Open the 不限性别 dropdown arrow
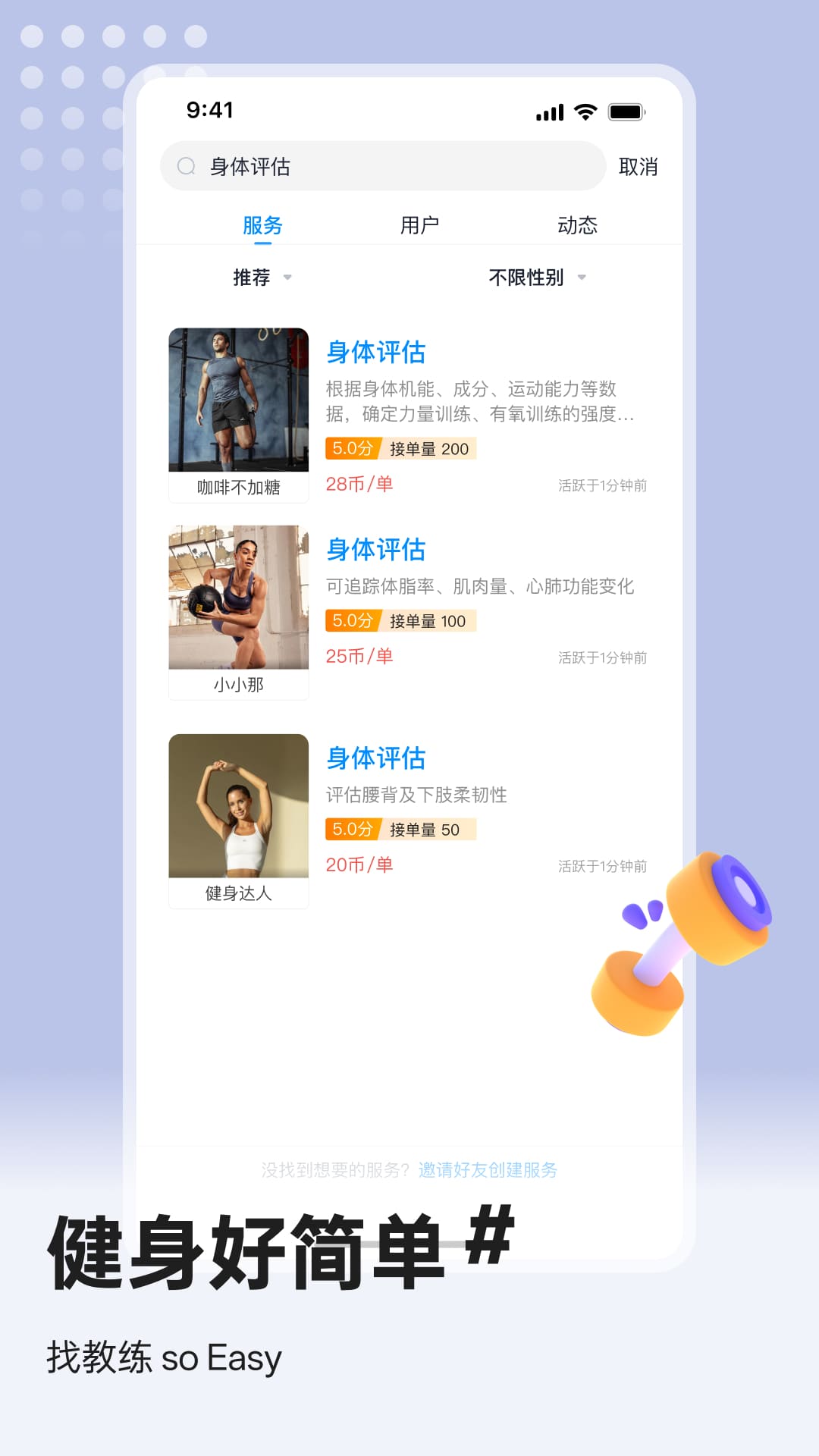 coord(582,278)
